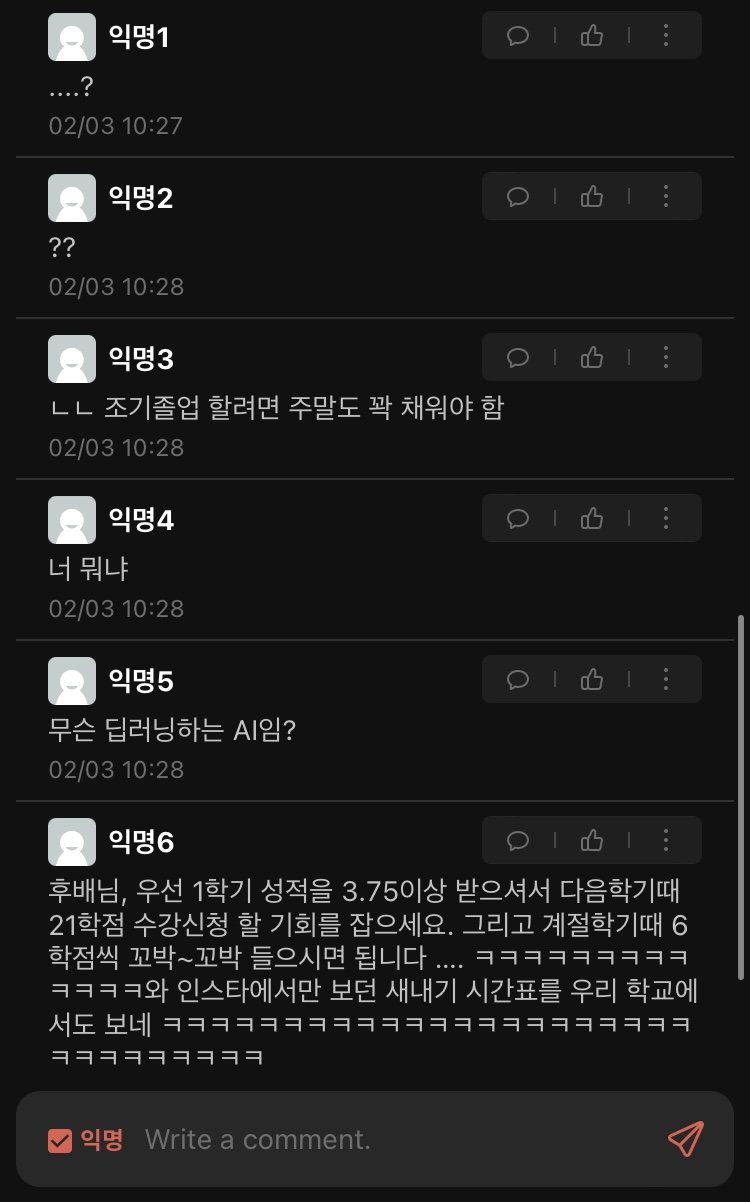This screenshot has width=750, height=1202.
Task: Reply to 익명5's comment
Action: point(518,679)
